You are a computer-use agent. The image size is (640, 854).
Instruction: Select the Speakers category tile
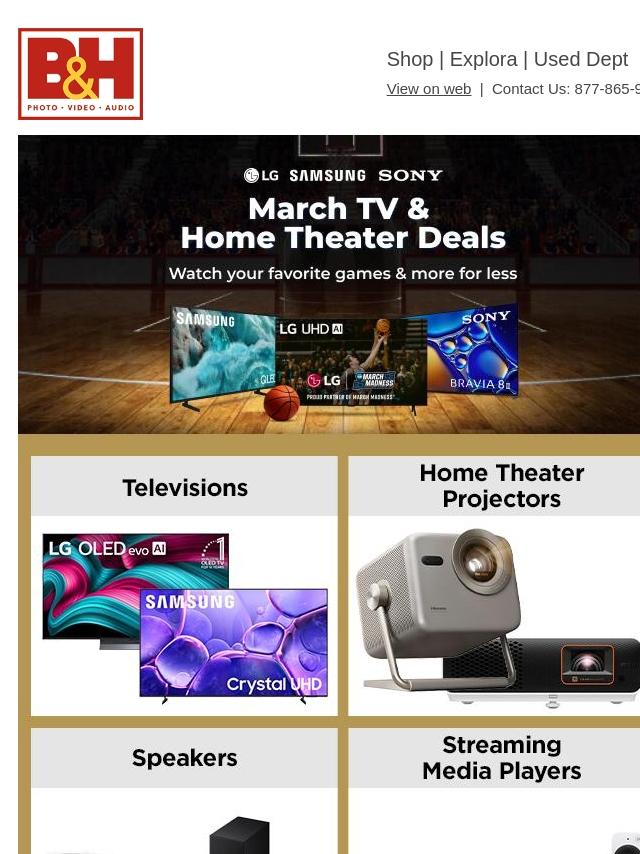(184, 790)
